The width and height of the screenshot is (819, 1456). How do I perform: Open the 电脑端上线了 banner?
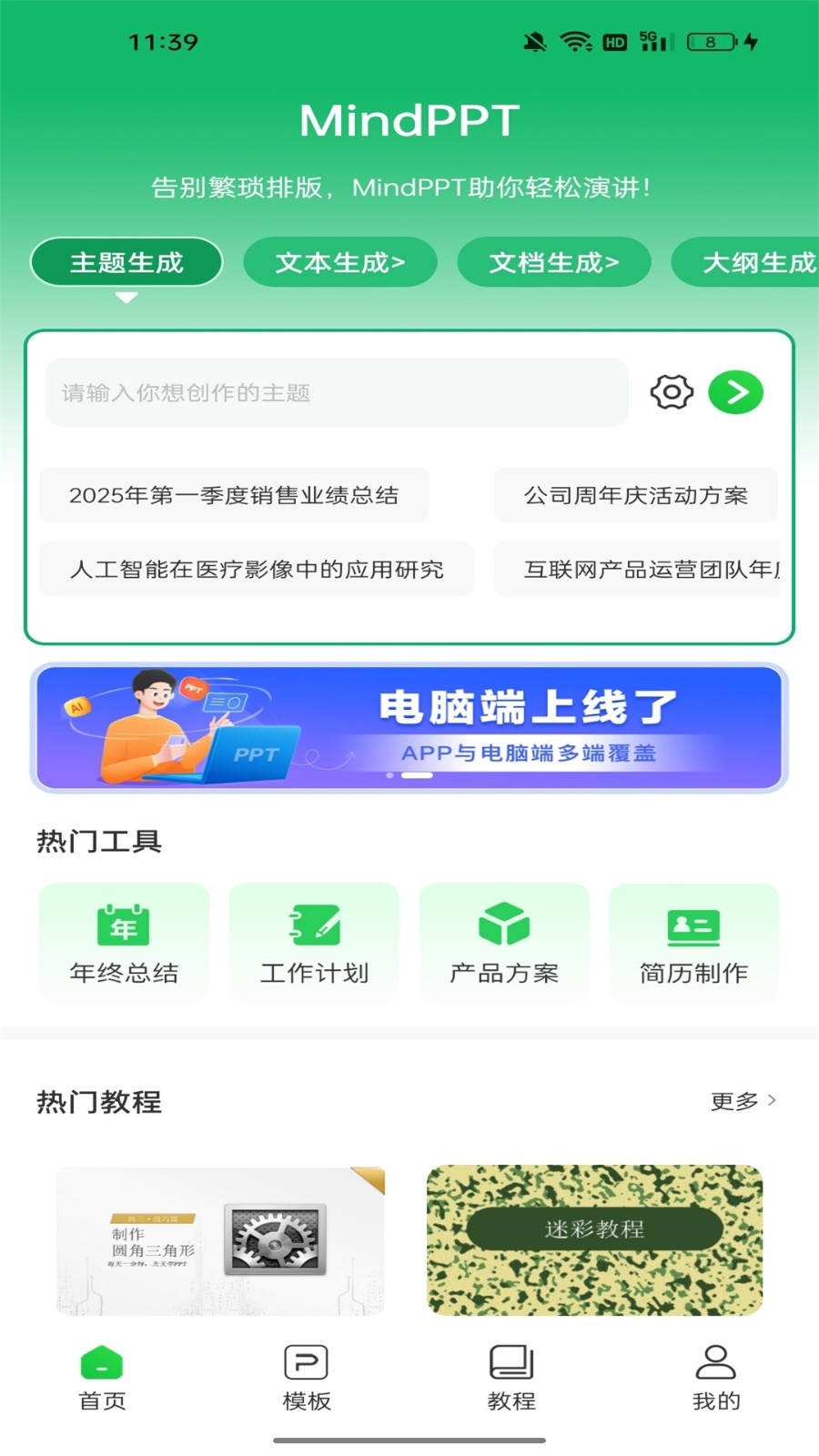tap(409, 728)
